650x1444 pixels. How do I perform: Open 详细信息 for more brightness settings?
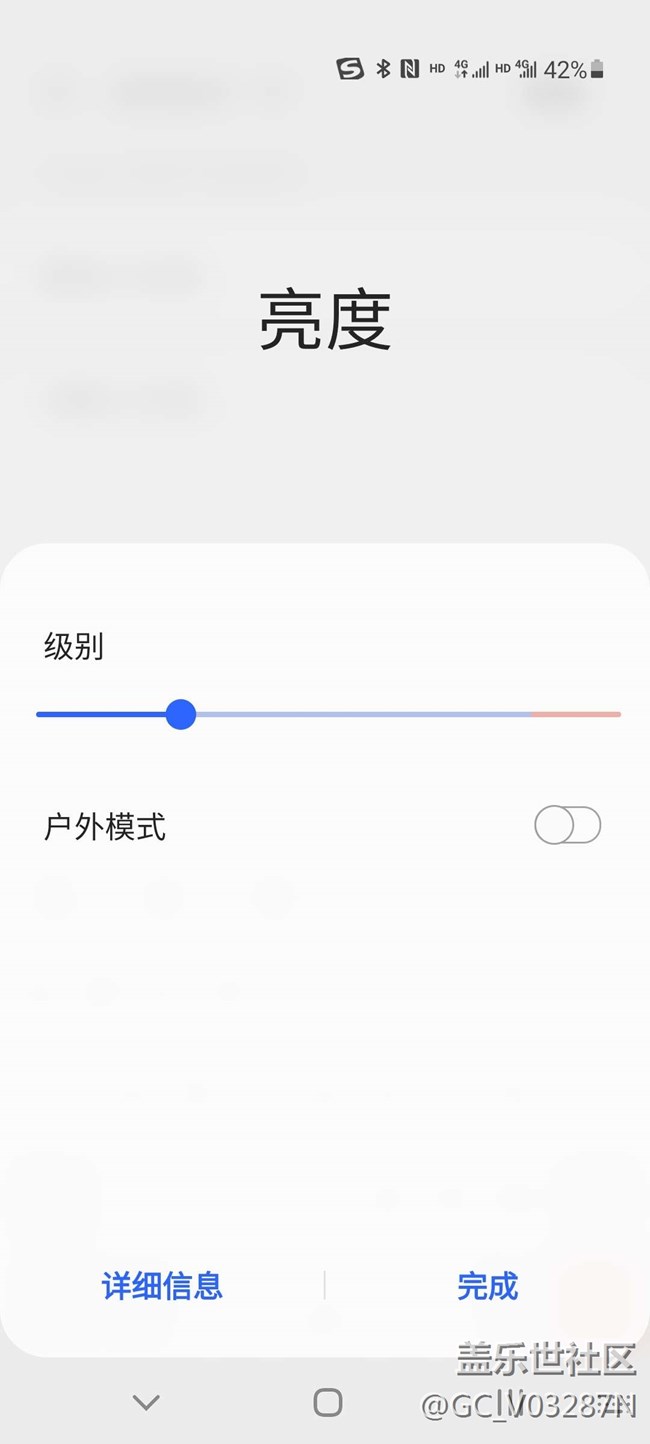coord(162,1286)
